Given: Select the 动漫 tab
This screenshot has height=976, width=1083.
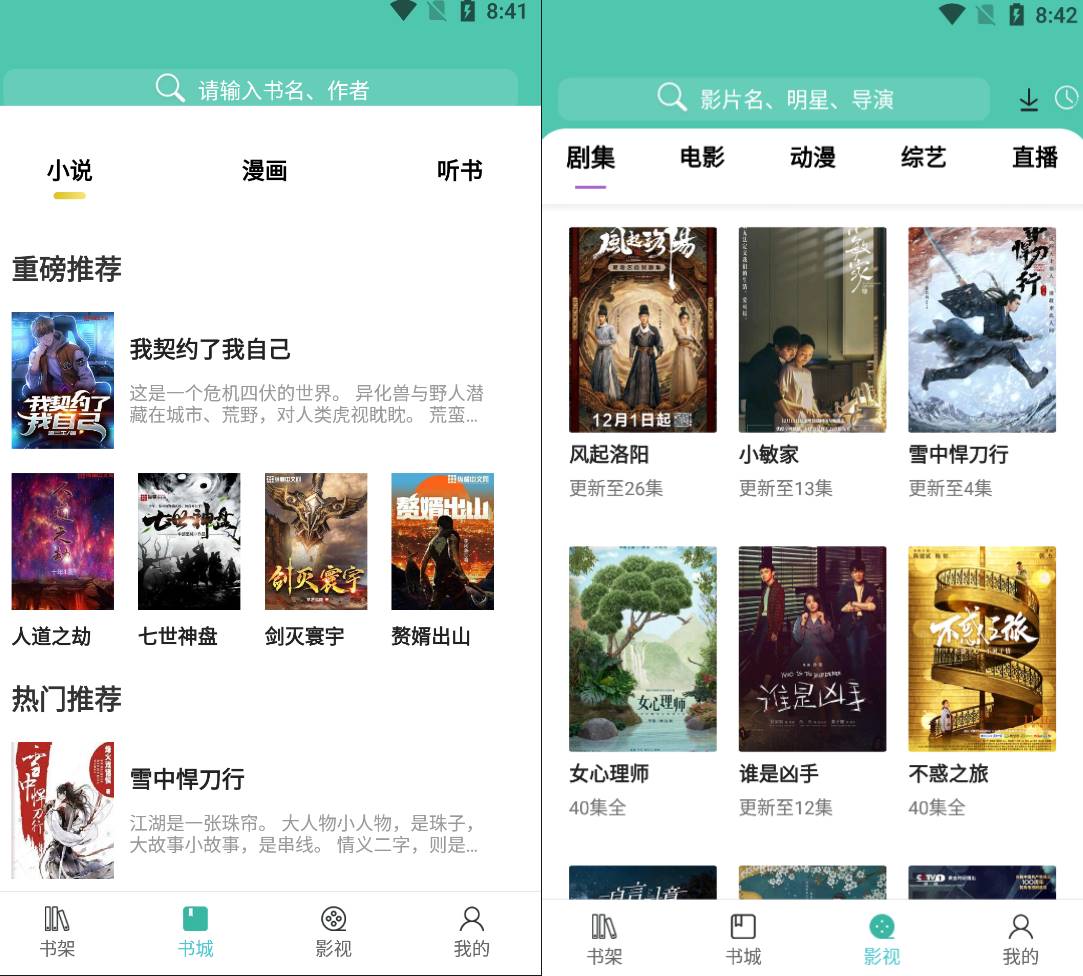Looking at the screenshot, I should 812,157.
